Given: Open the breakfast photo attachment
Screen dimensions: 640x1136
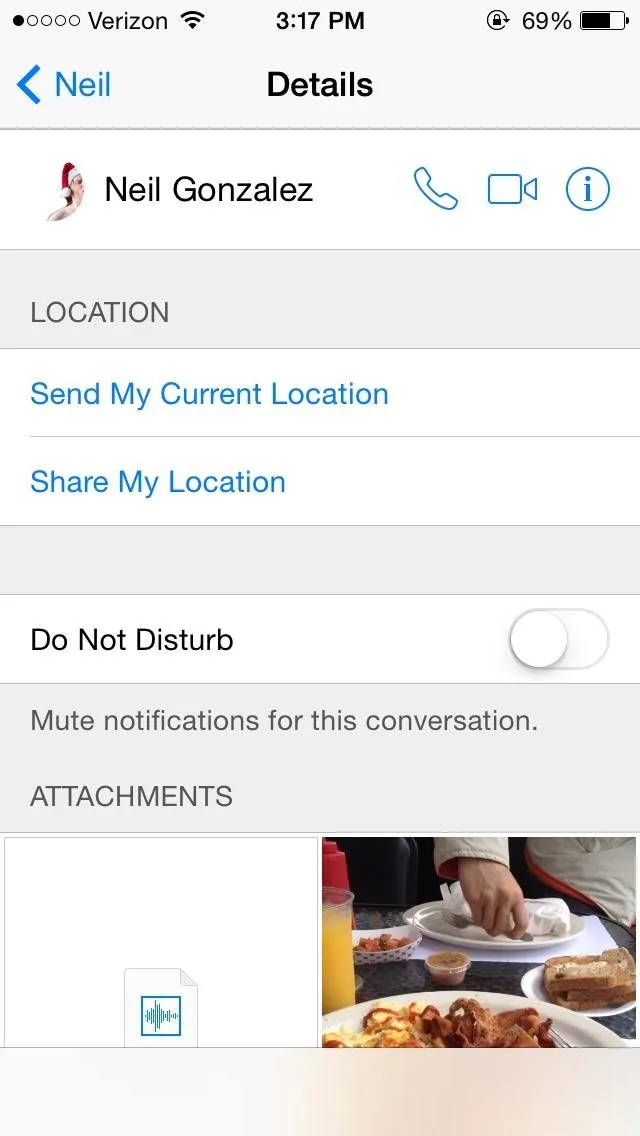Looking at the screenshot, I should [479, 942].
